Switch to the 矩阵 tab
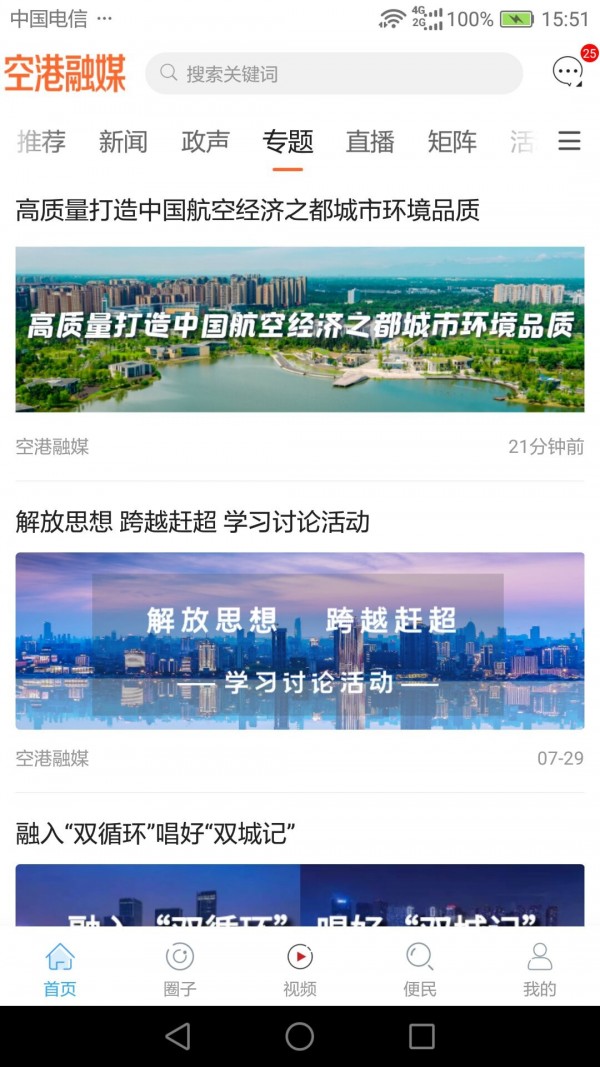Screen dimensions: 600x1067 click(452, 142)
